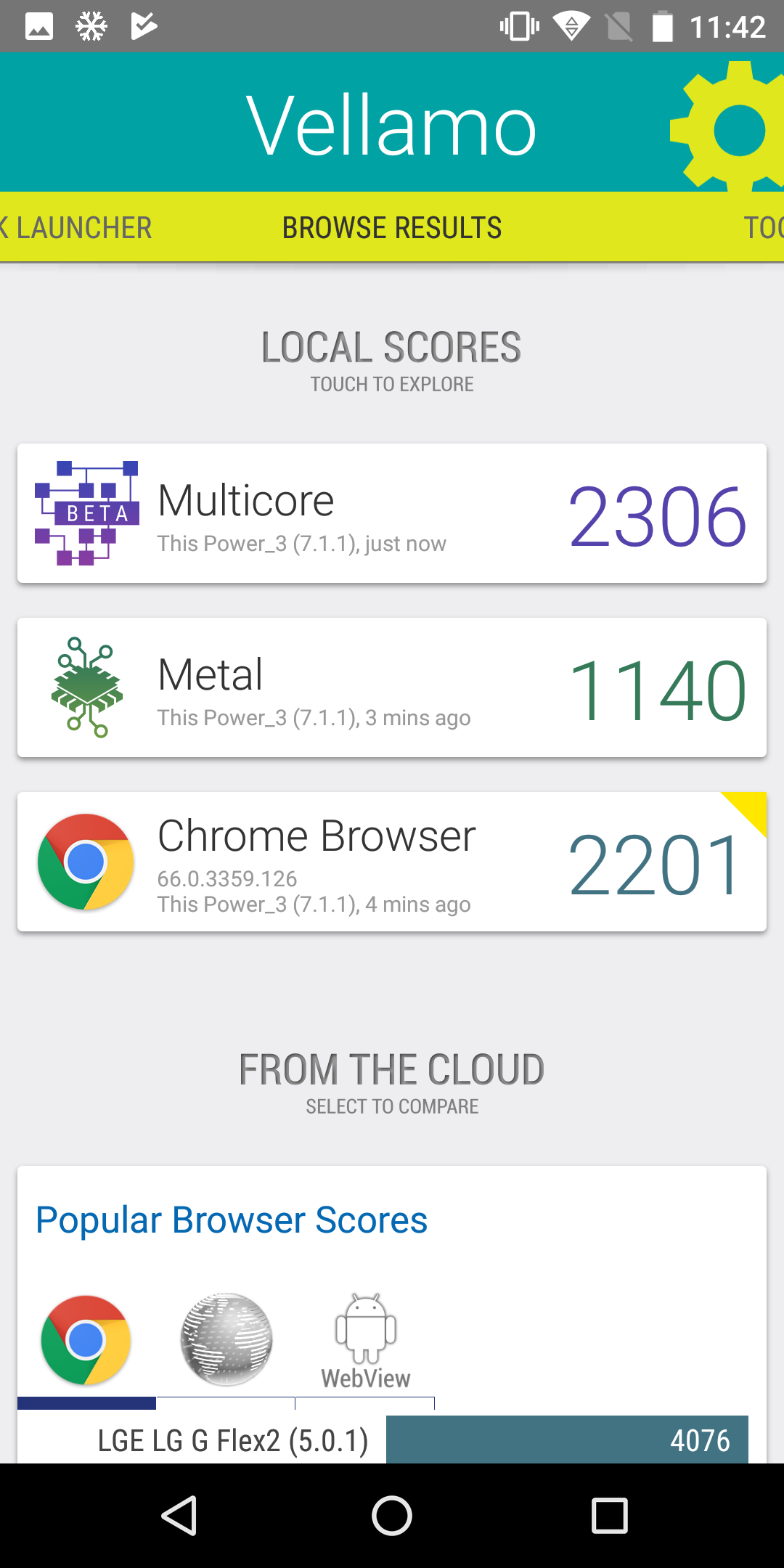Select WebView under Popular Browser Scores
784x1568 pixels.
pos(365,1342)
